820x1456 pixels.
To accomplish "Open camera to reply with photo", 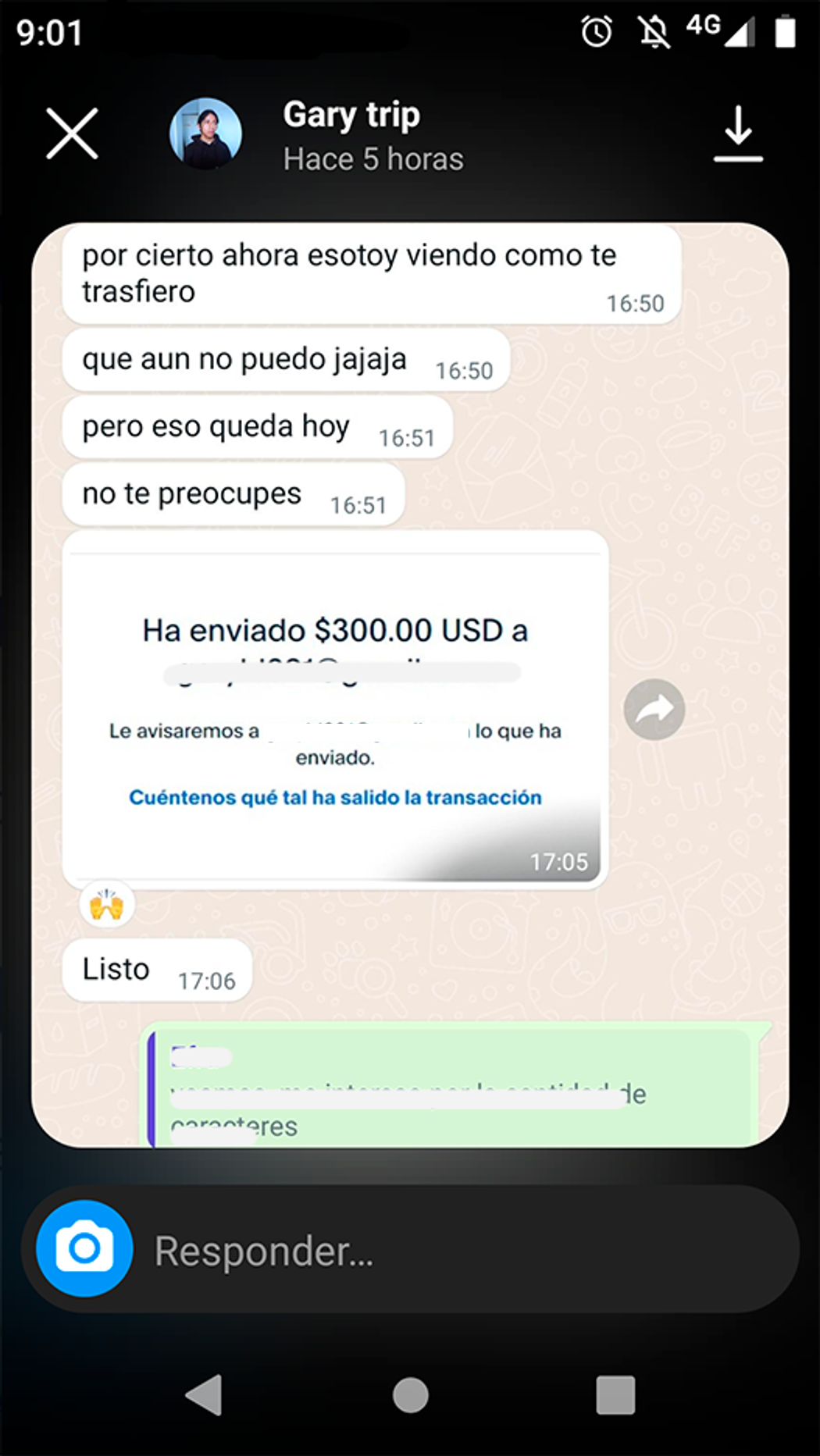I will (84, 1248).
